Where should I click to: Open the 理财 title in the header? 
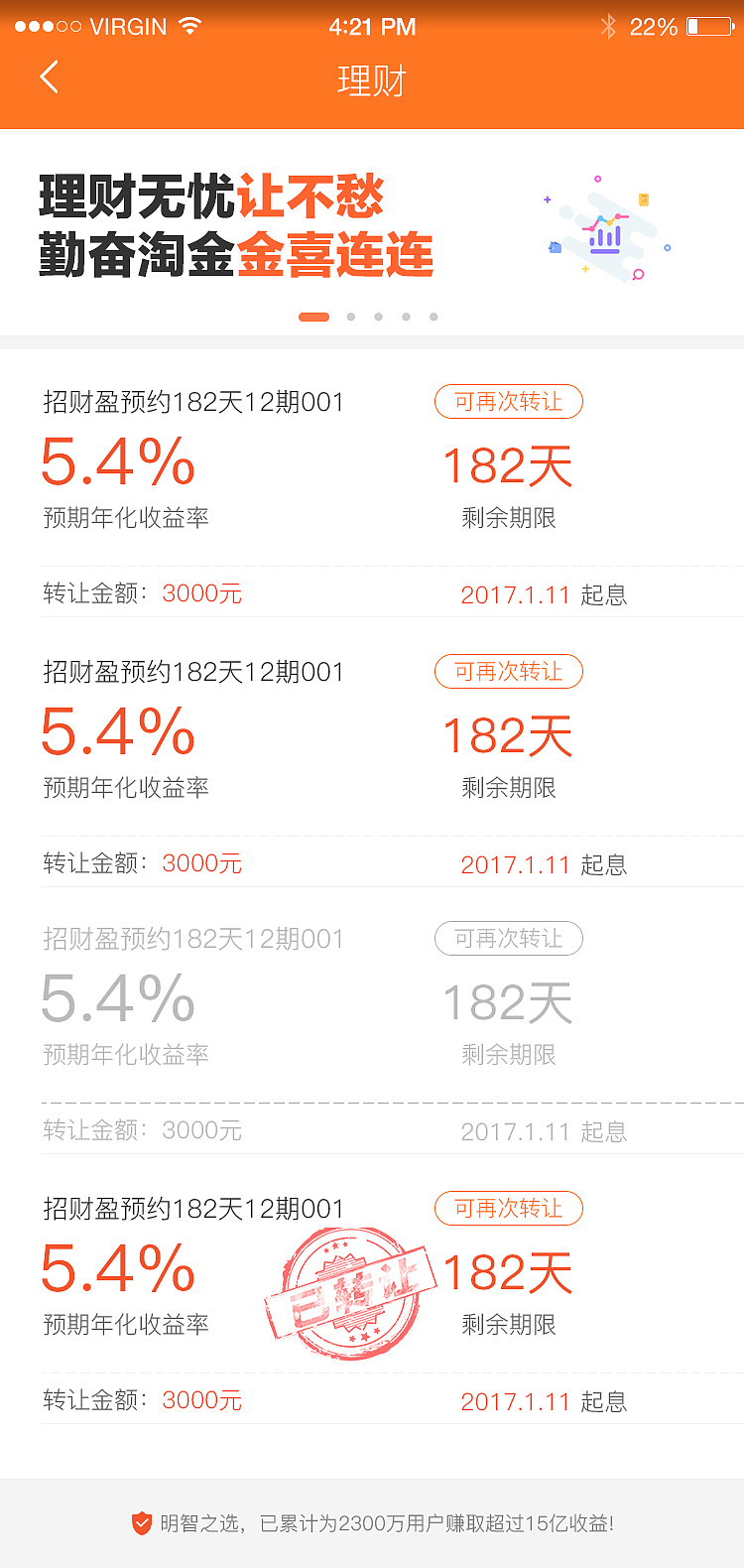[371, 79]
